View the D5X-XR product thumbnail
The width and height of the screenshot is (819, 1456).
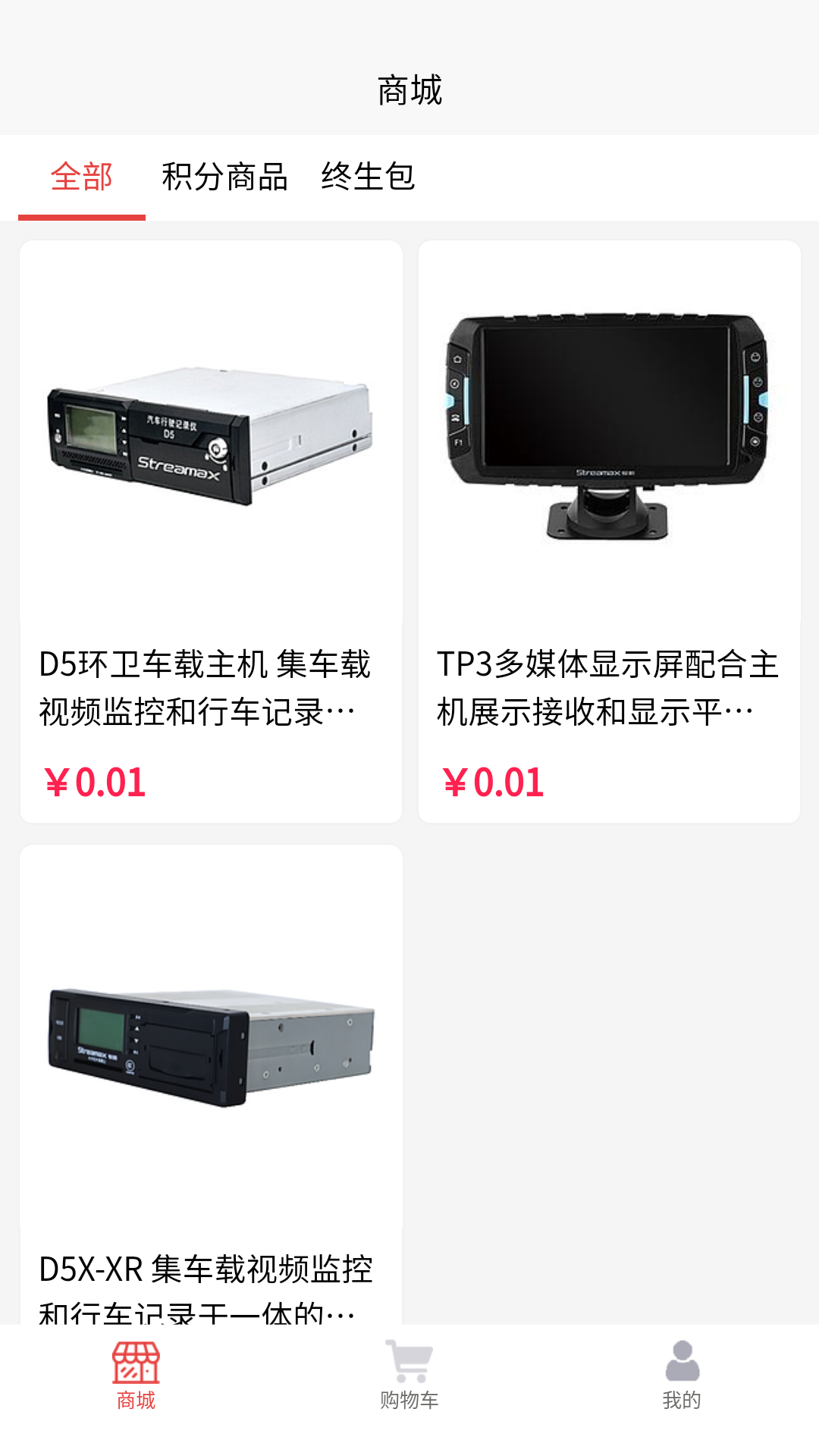[x=211, y=1046]
